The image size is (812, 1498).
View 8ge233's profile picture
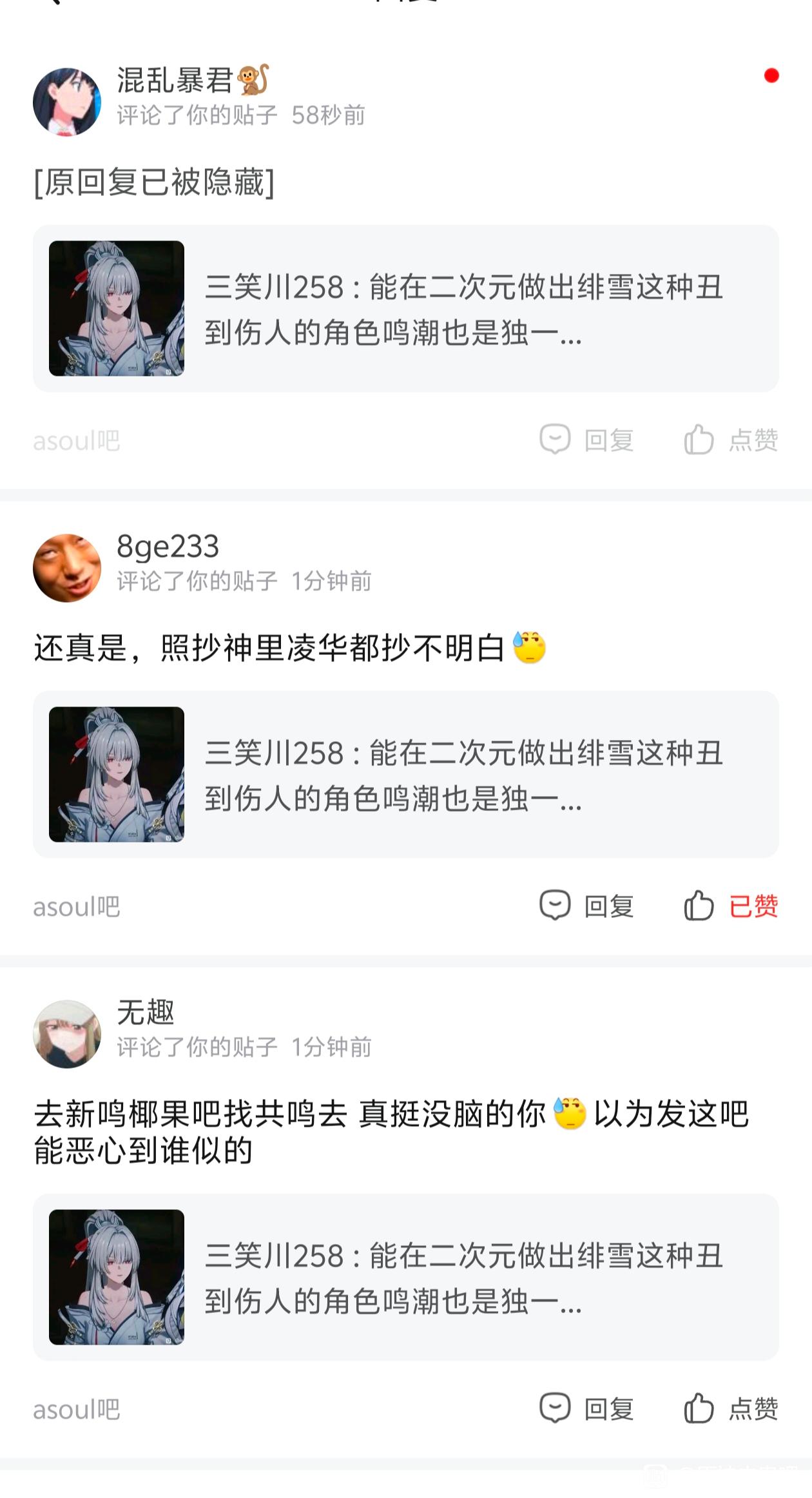(67, 568)
